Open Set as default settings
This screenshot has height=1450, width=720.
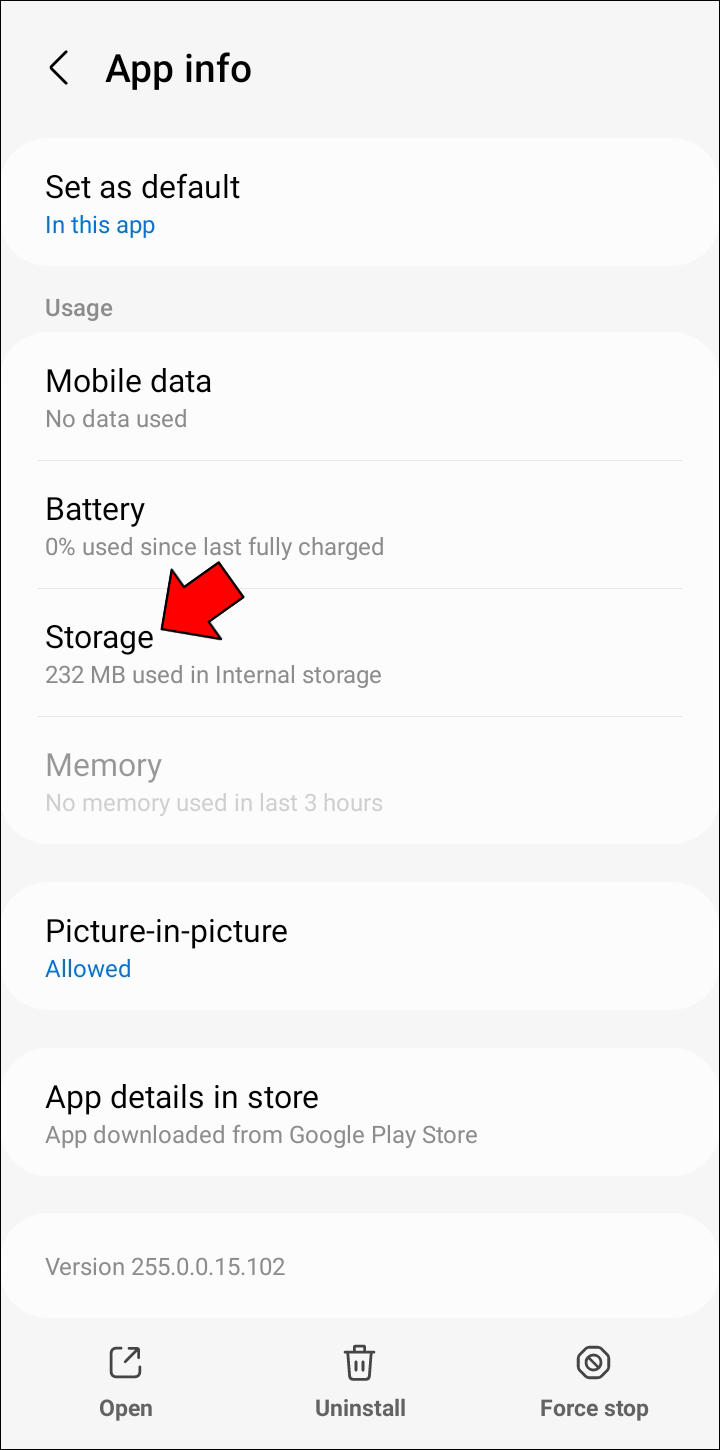360,203
